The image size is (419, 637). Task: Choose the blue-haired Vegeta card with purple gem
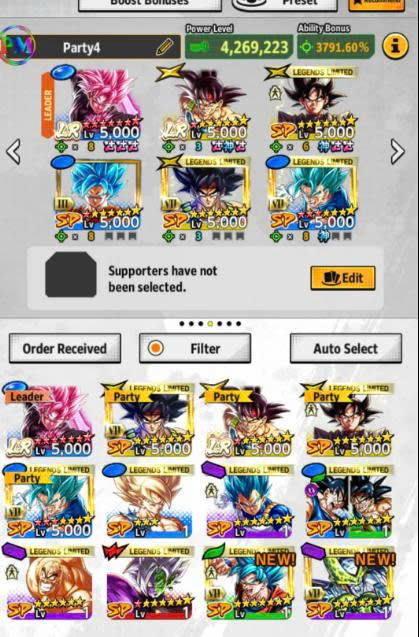[247, 501]
